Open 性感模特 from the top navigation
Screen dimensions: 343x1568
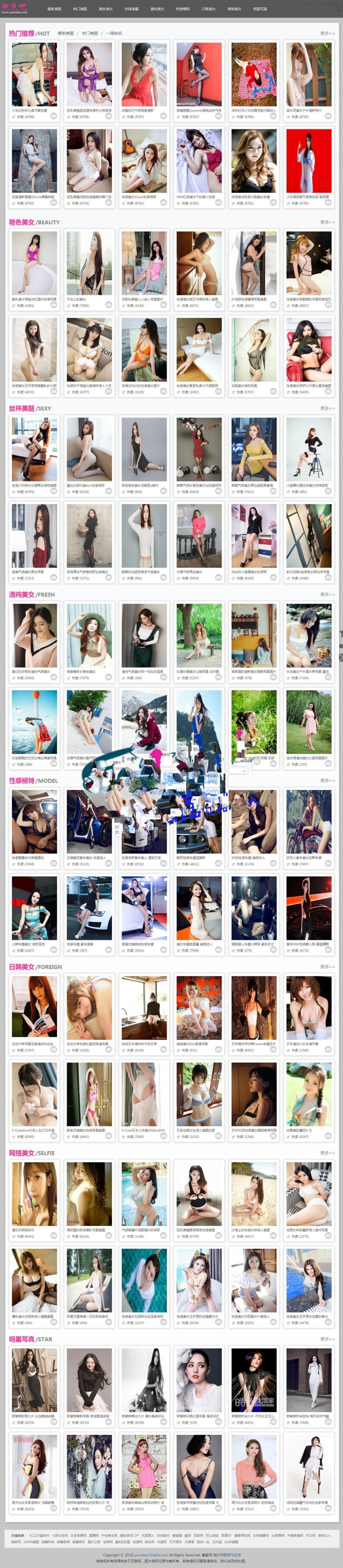coord(183,9)
